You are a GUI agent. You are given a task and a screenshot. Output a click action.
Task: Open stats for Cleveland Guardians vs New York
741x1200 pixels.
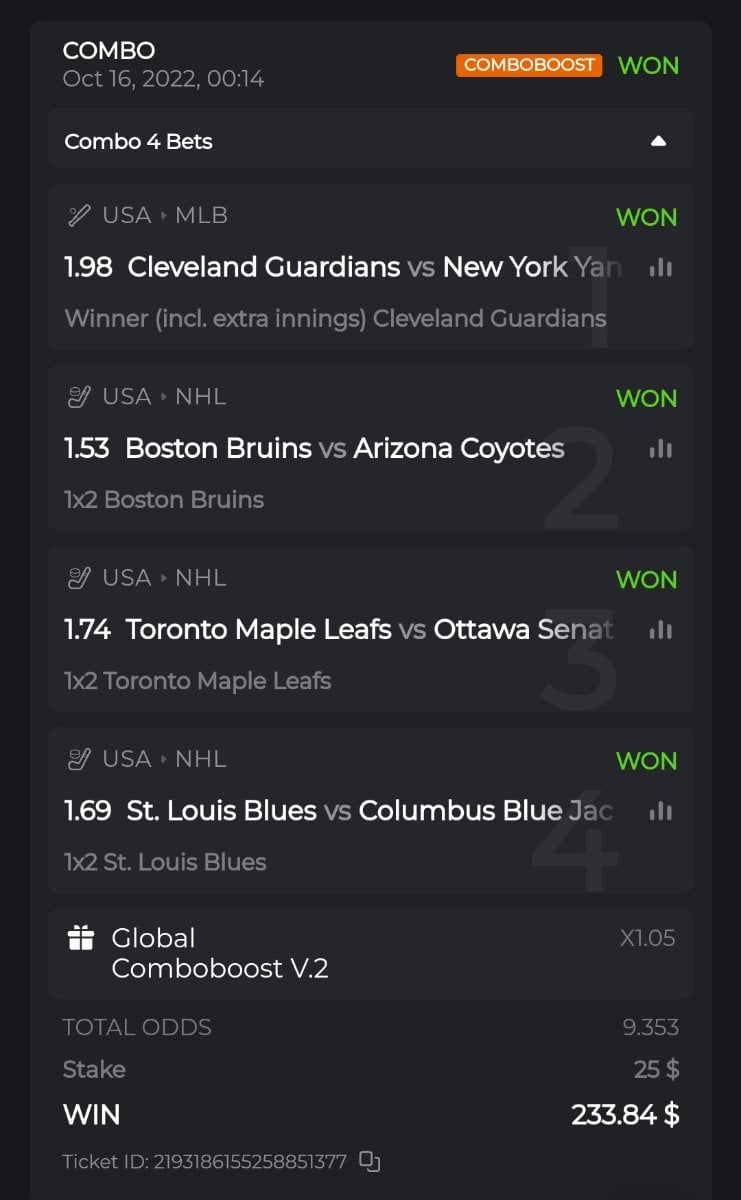click(x=660, y=268)
